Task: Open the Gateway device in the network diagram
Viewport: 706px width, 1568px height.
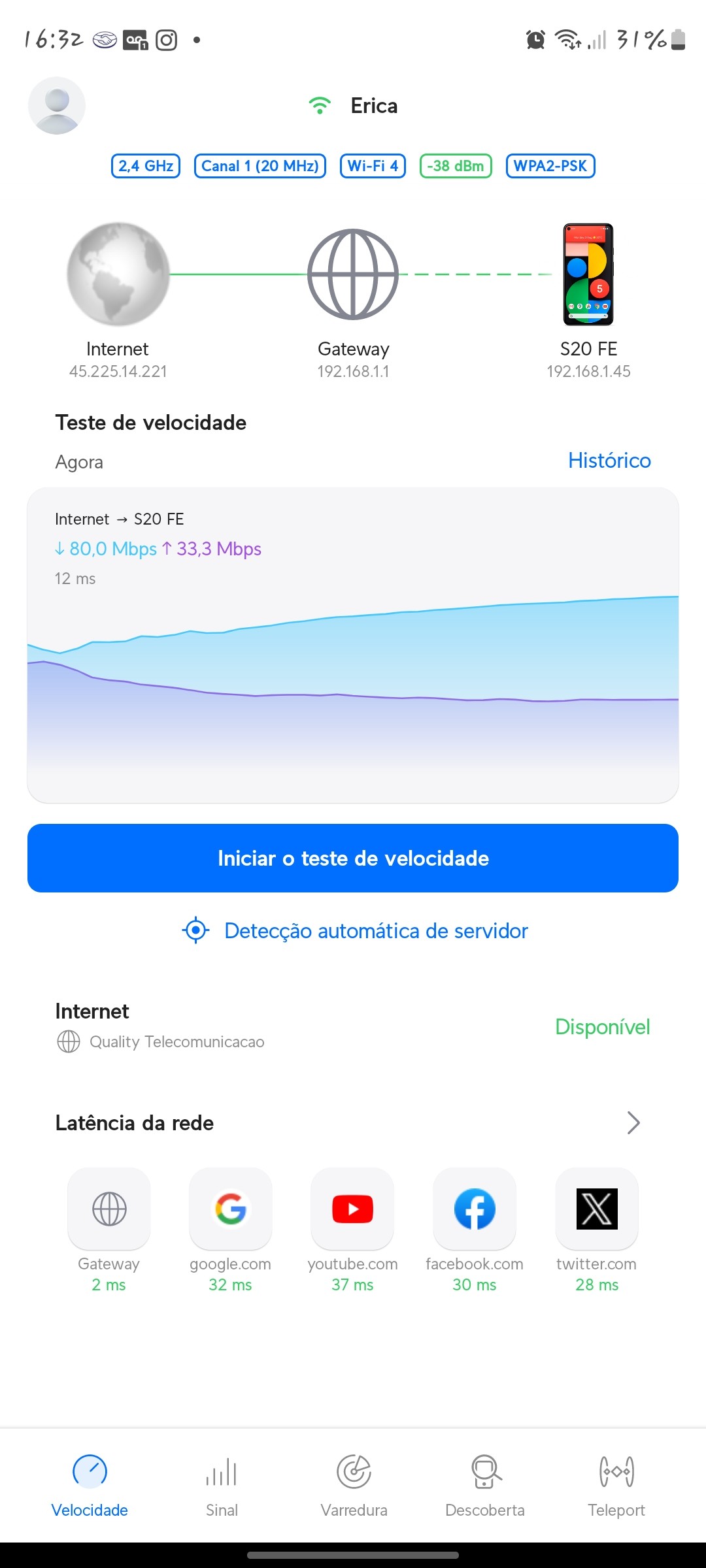Action: click(353, 274)
